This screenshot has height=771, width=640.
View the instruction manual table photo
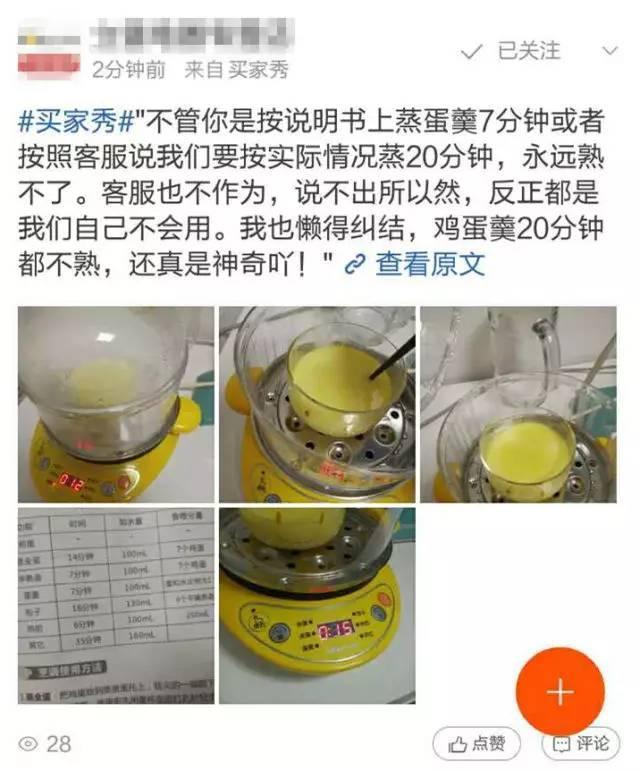click(x=115, y=605)
